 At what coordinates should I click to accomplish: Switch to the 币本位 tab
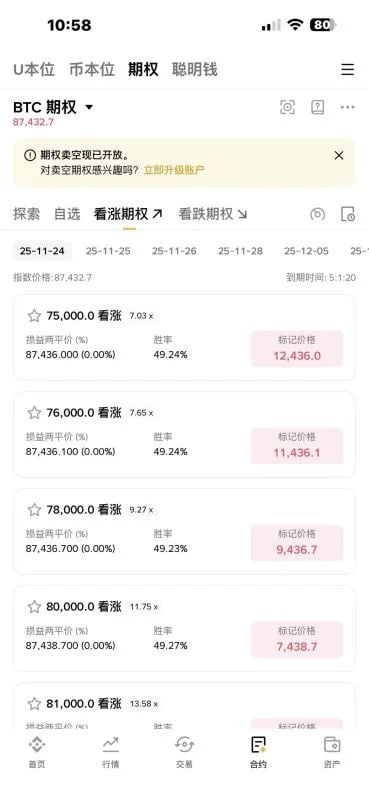(92, 69)
